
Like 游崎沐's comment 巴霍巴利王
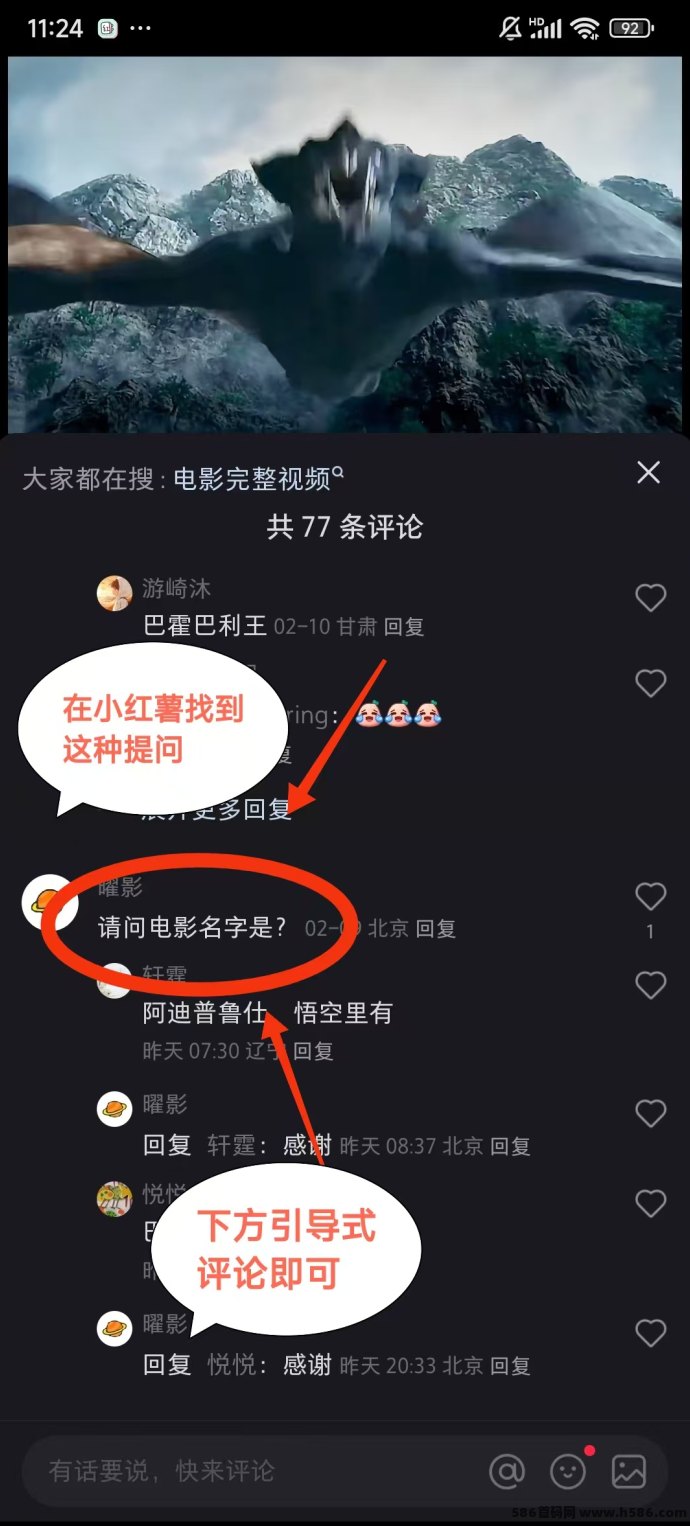click(x=651, y=598)
